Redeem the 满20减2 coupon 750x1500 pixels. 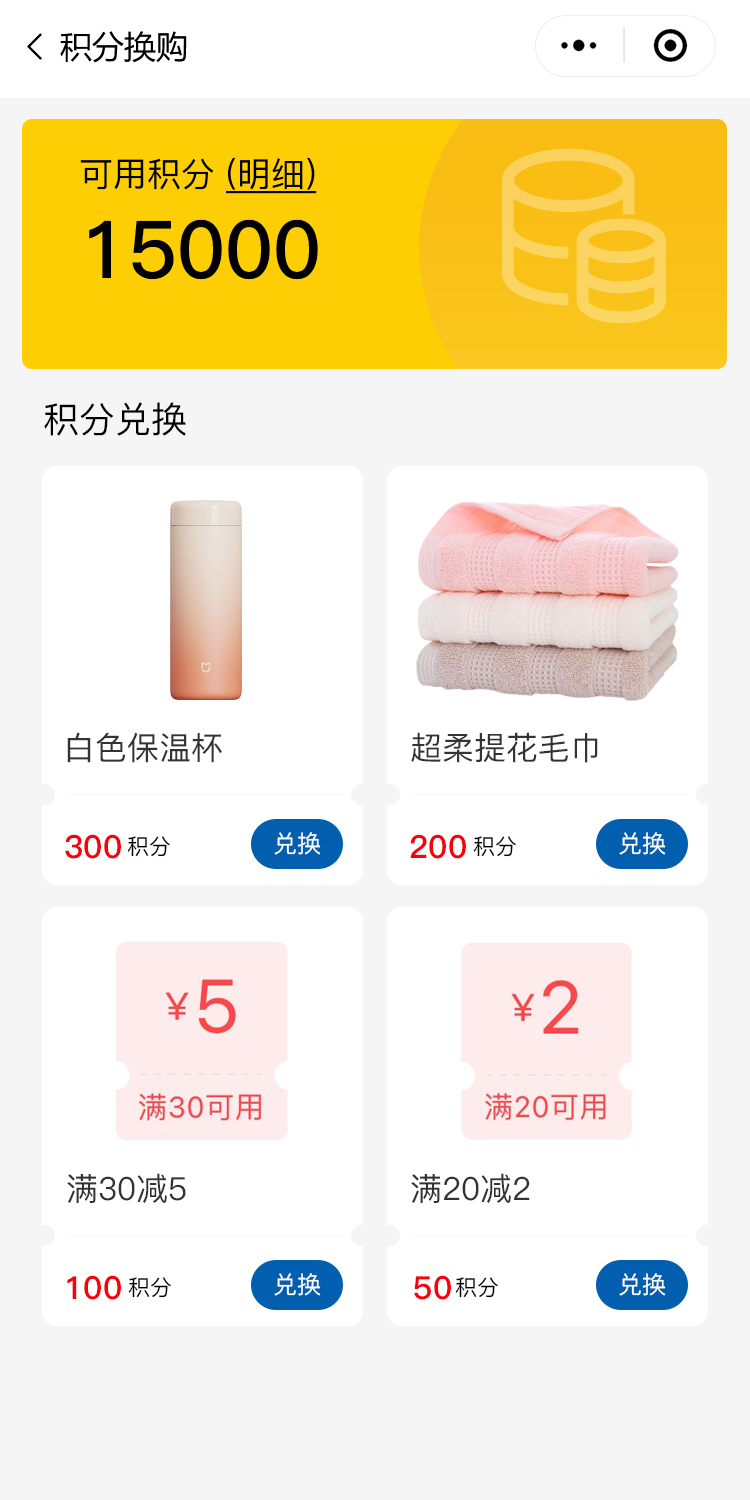641,1285
